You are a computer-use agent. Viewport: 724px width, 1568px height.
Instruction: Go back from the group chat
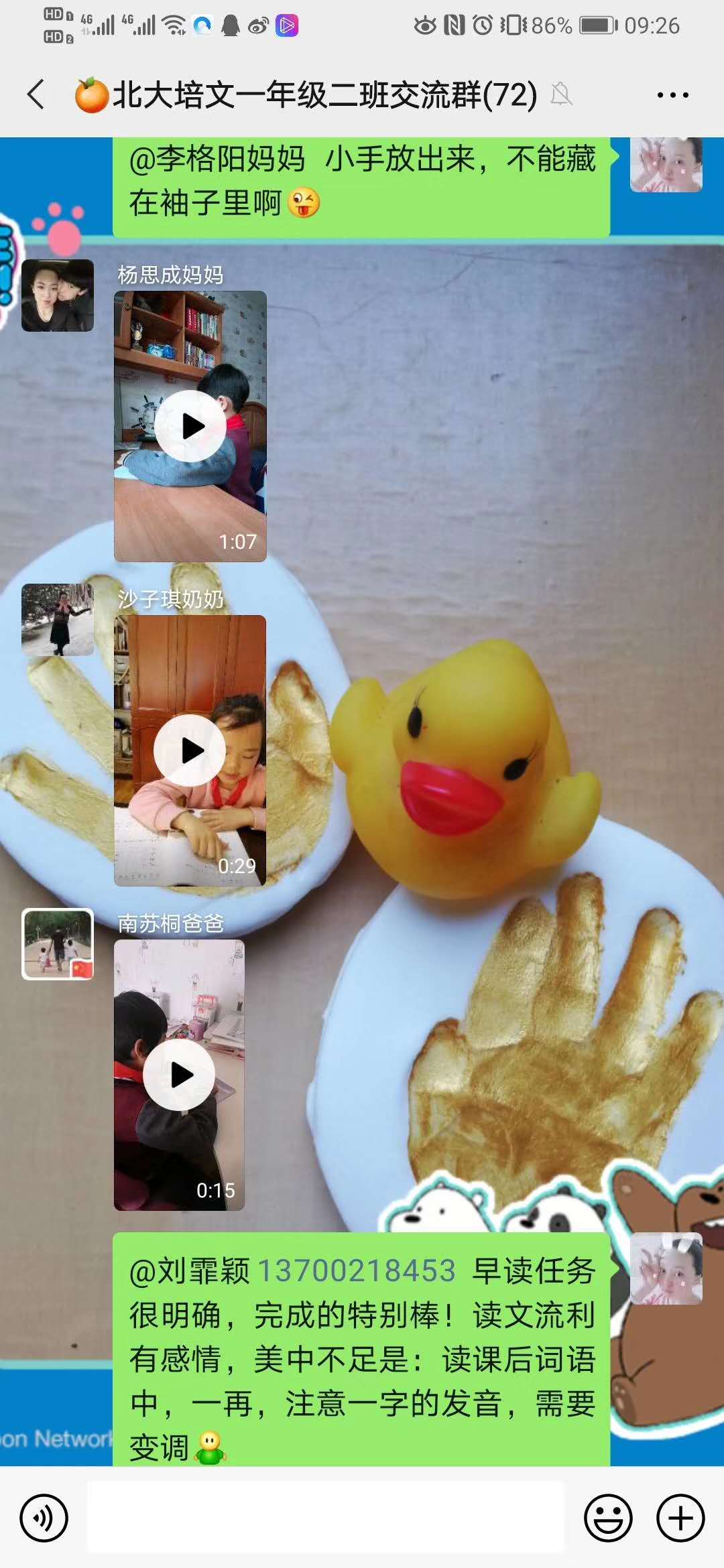click(x=36, y=94)
